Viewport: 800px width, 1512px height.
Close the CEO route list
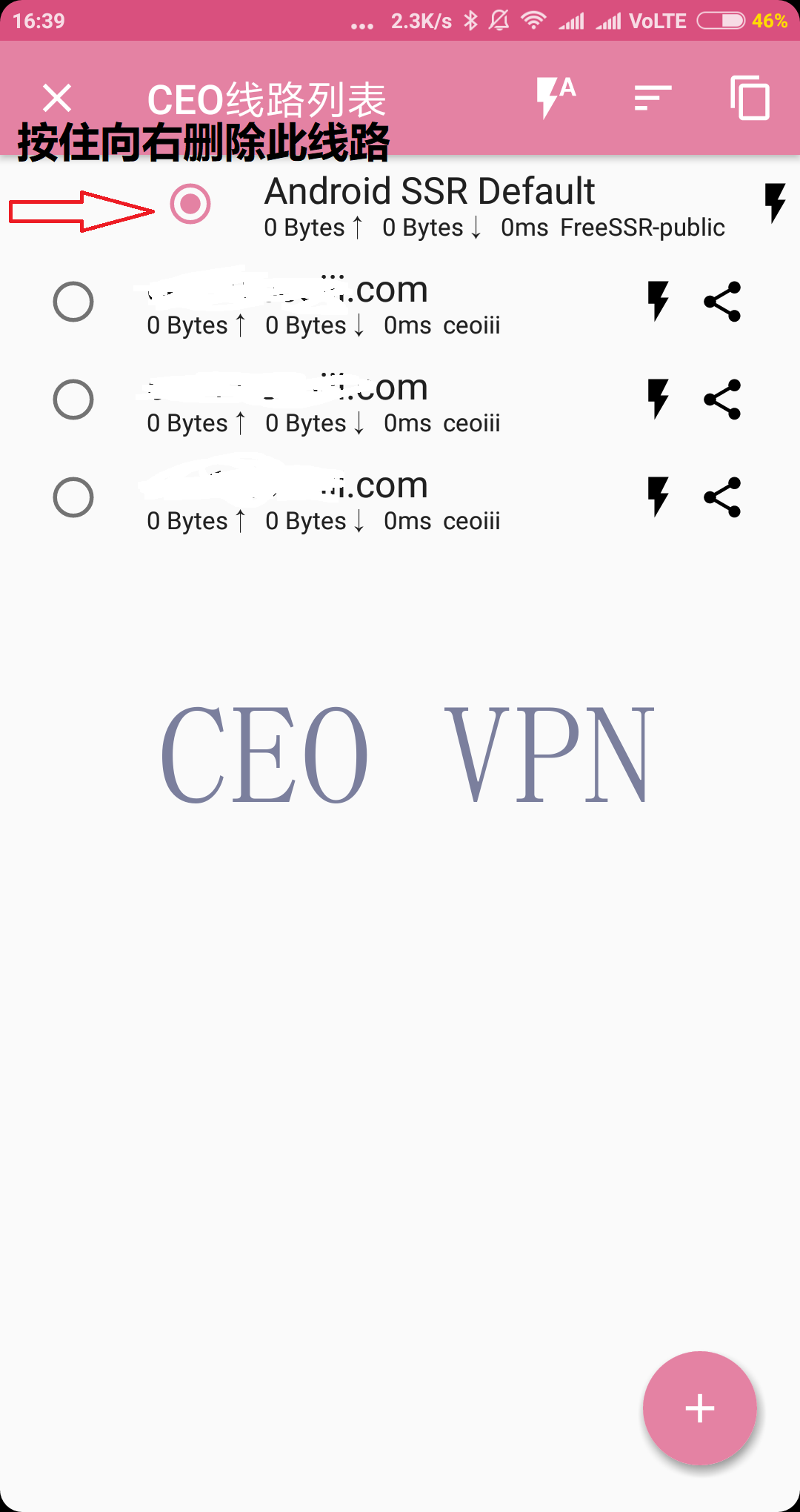[x=57, y=98]
